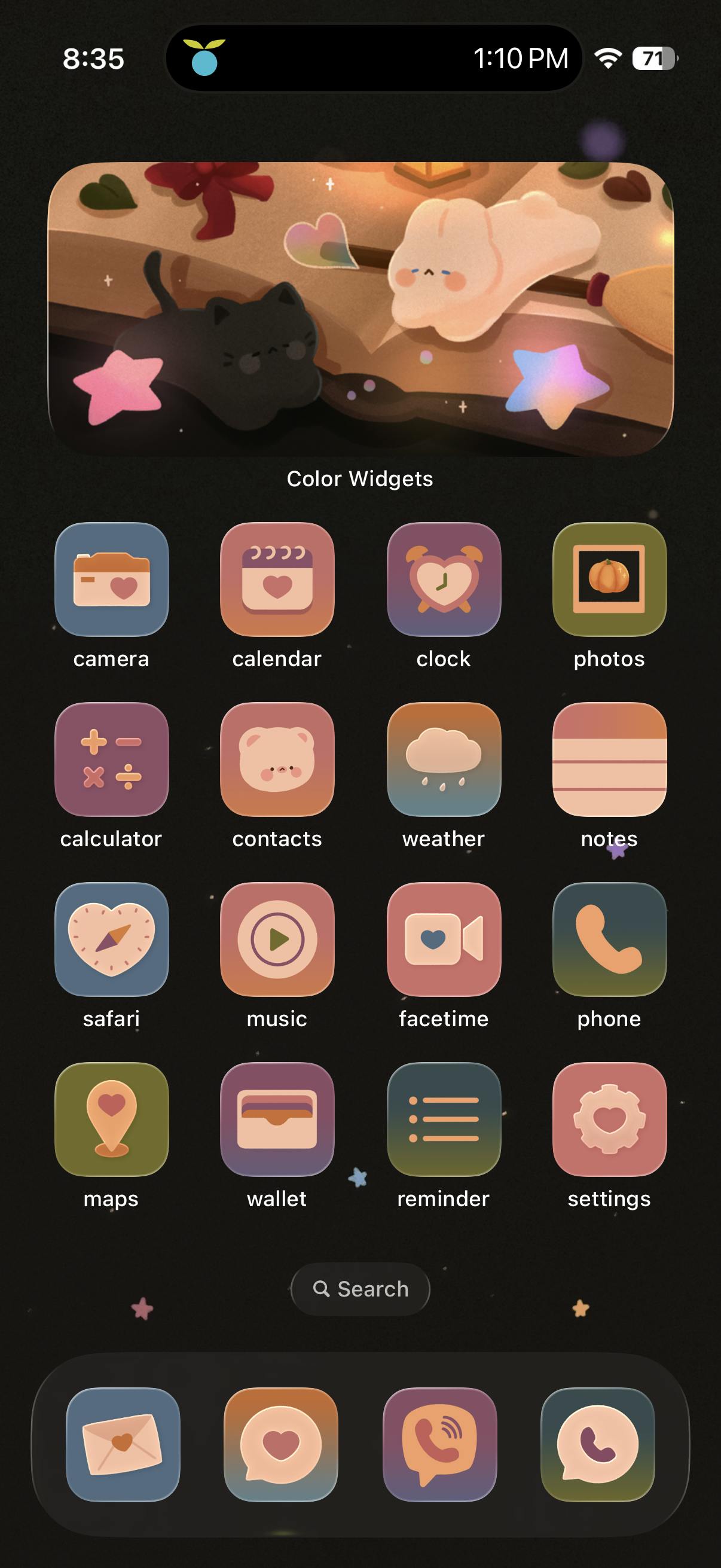Open the camera app
Viewport: 721px width, 1568px height.
tap(111, 579)
